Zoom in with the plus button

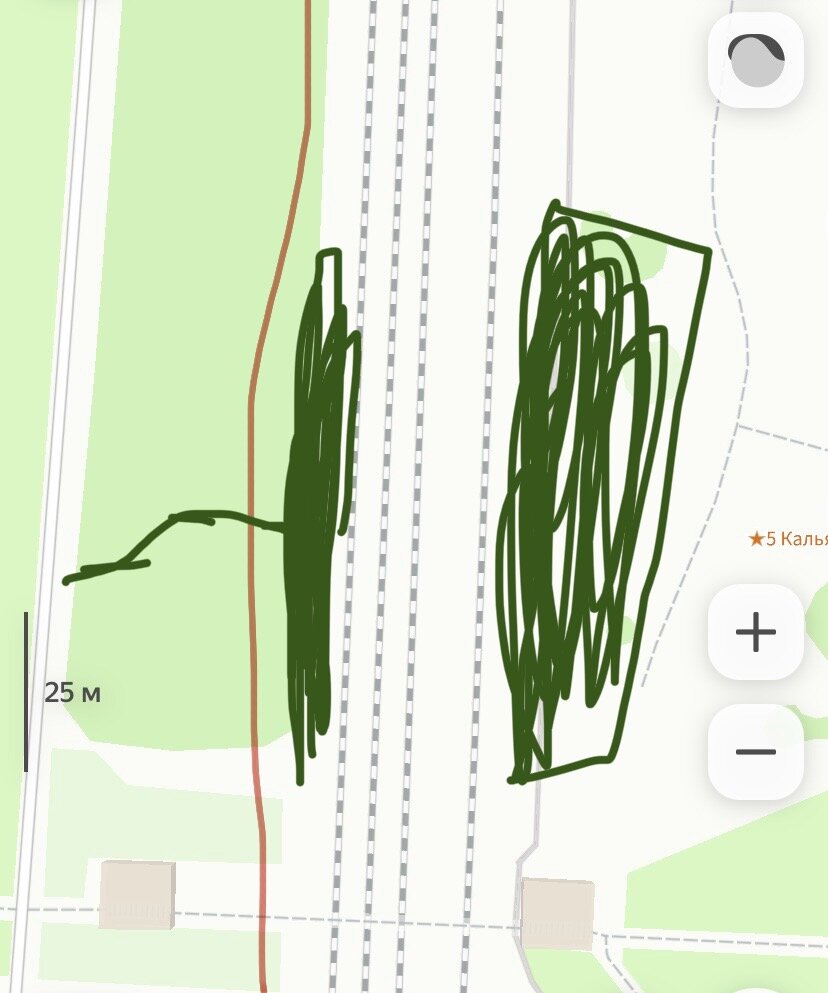pos(756,632)
